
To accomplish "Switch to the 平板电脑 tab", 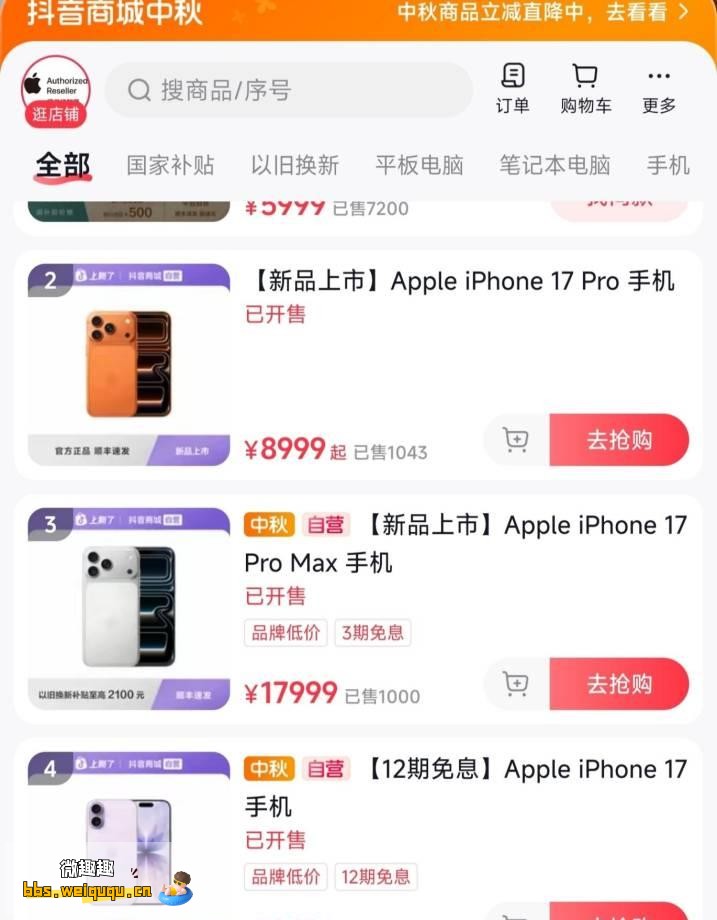I will pyautogui.click(x=419, y=165).
